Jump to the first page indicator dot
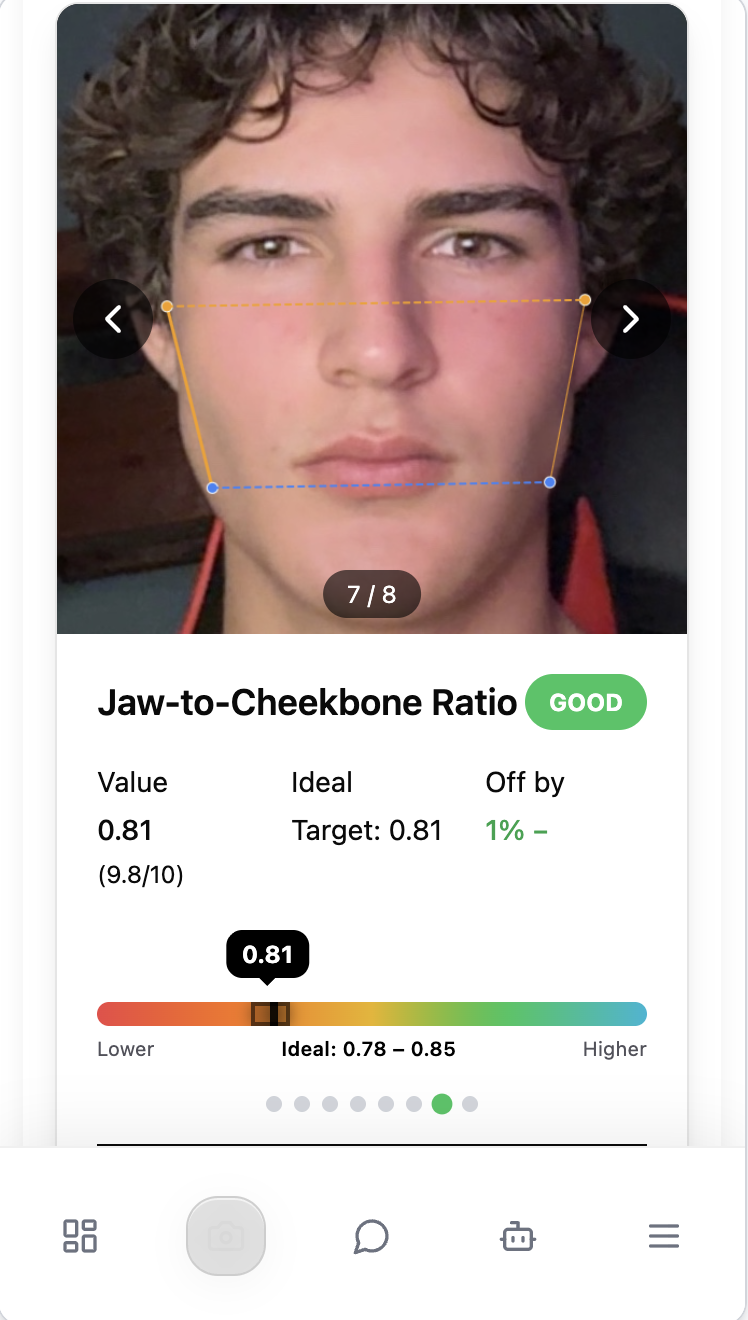Screen dimensions: 748x1320 [x=274, y=1104]
